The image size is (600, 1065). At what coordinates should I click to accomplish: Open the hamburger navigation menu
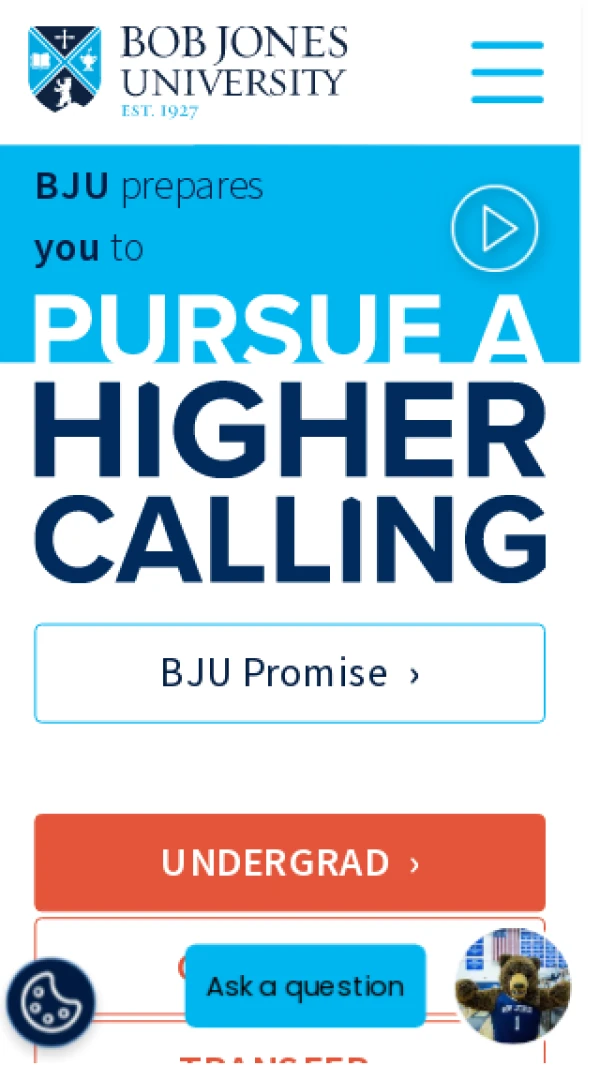507,72
